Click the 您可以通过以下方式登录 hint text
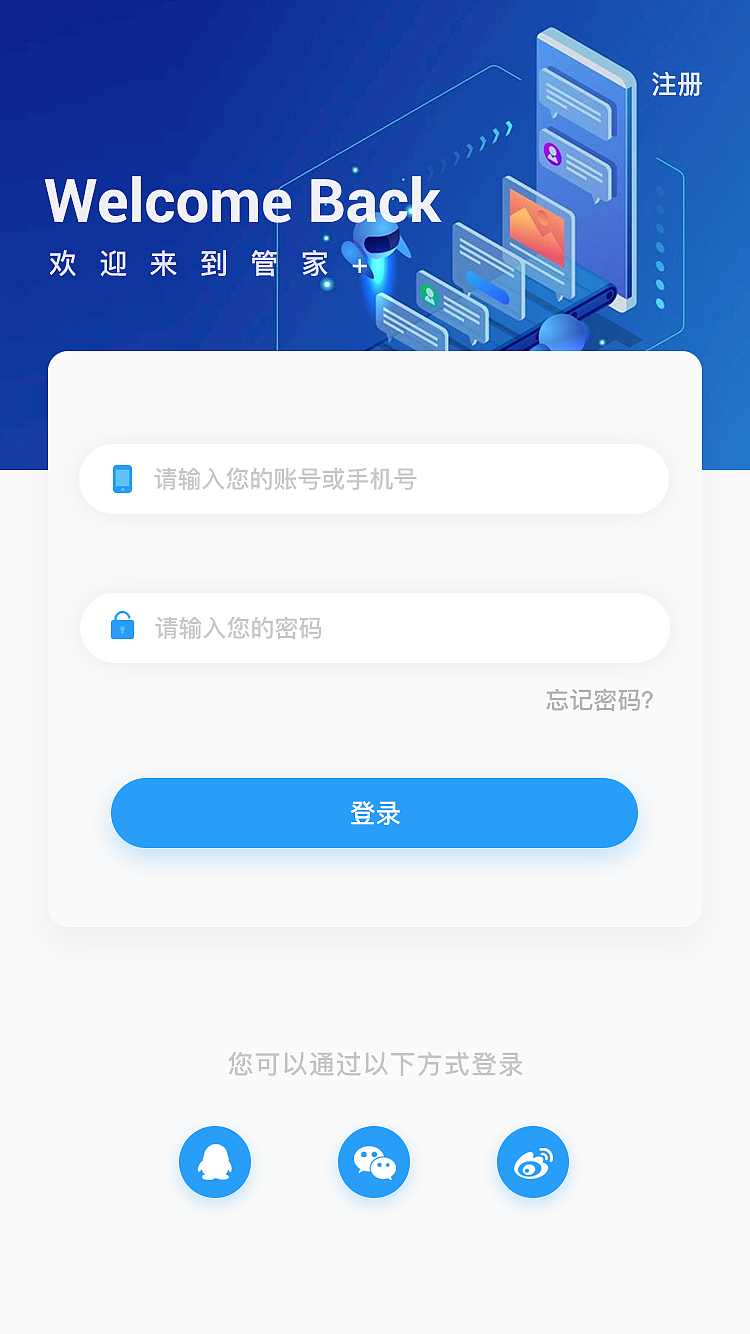This screenshot has width=750, height=1334. 374,1064
